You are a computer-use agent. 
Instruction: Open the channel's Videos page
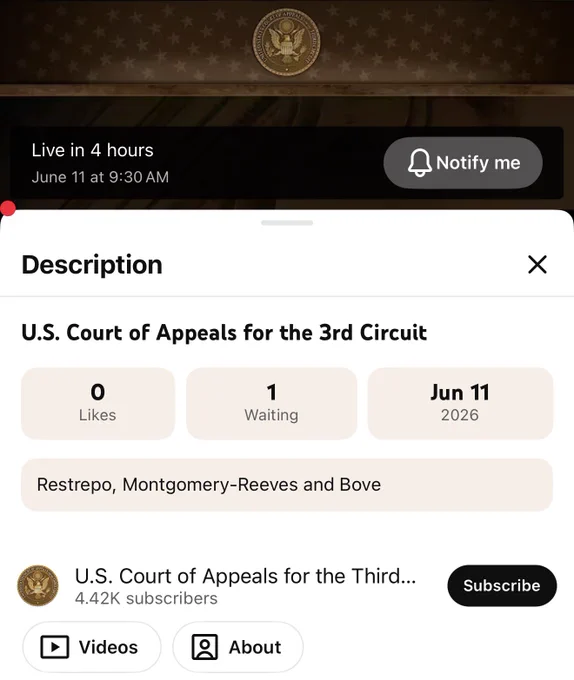tap(91, 647)
